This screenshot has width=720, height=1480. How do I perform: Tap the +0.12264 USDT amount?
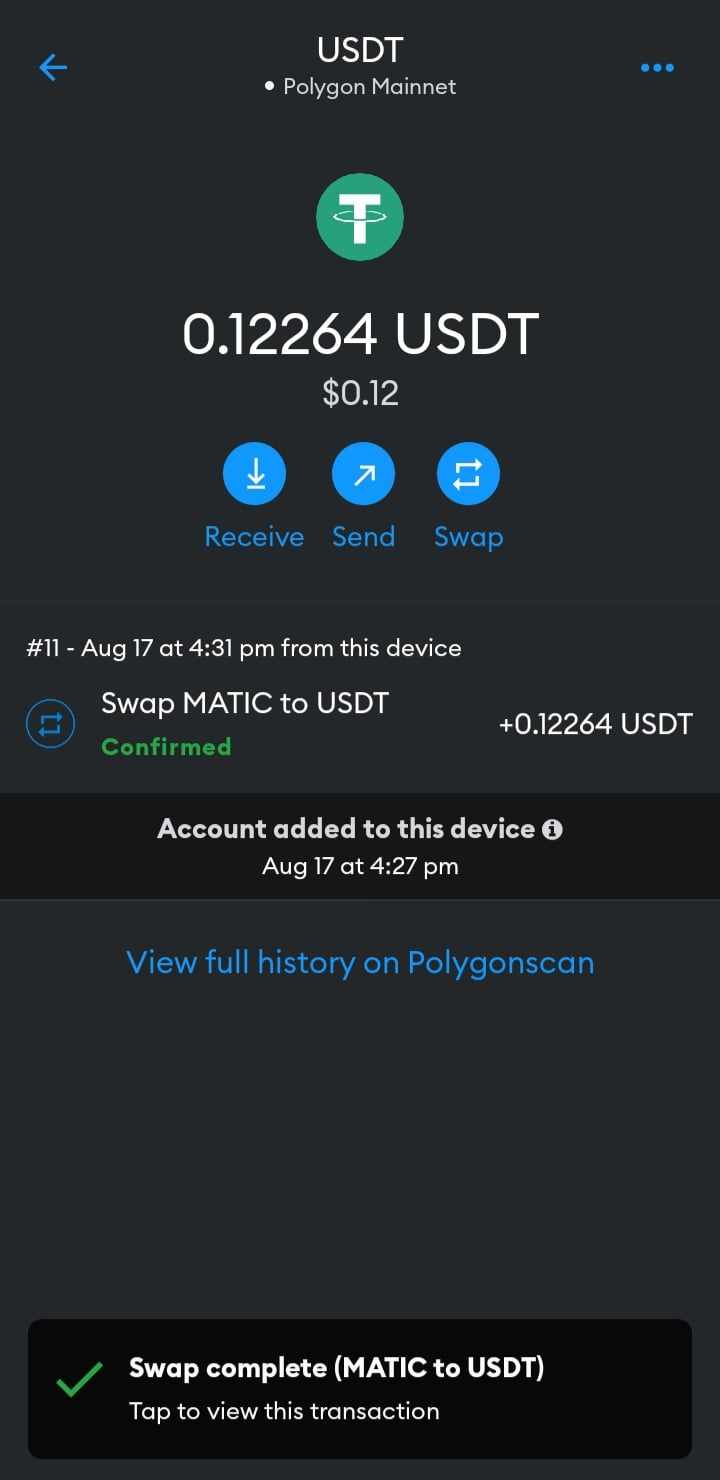(594, 723)
